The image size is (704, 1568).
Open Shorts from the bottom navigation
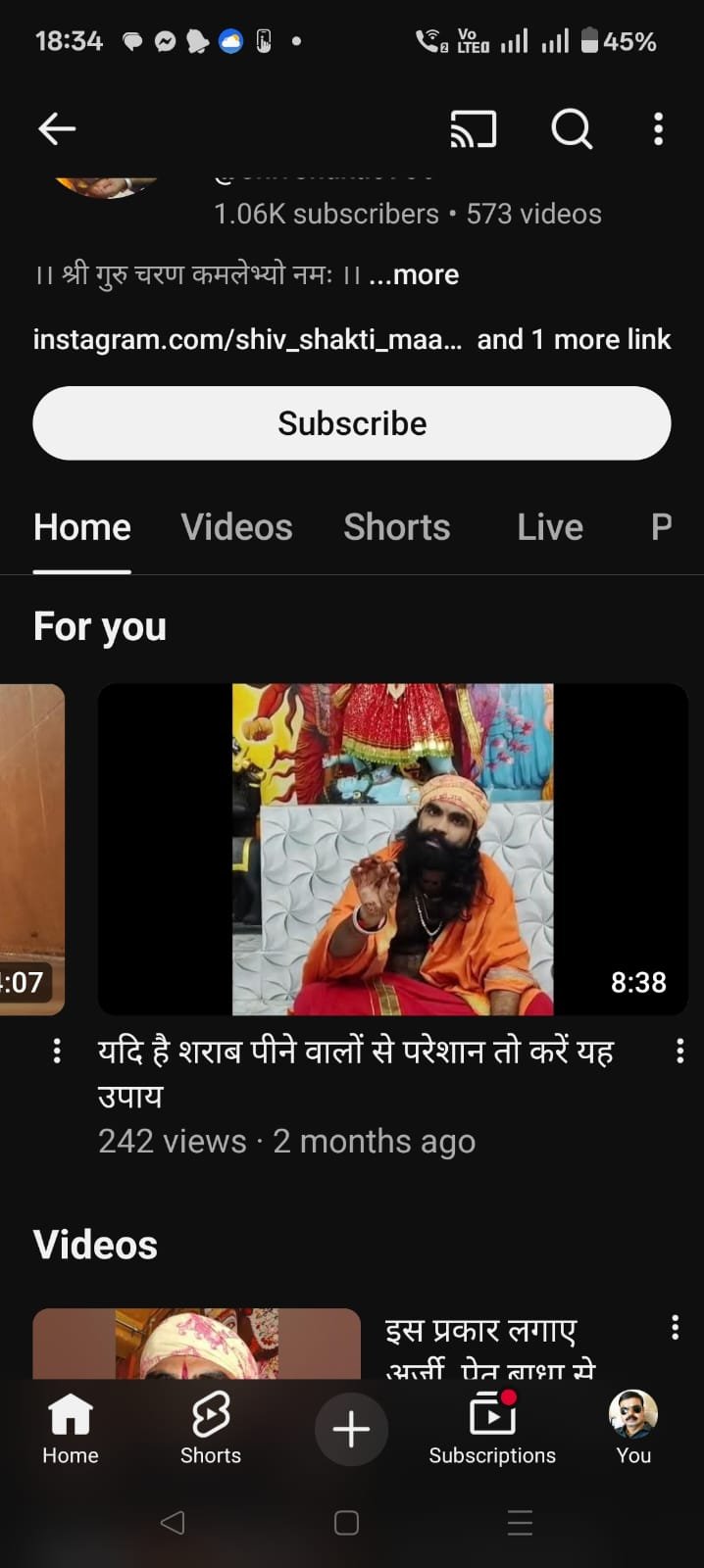pyautogui.click(x=211, y=1429)
